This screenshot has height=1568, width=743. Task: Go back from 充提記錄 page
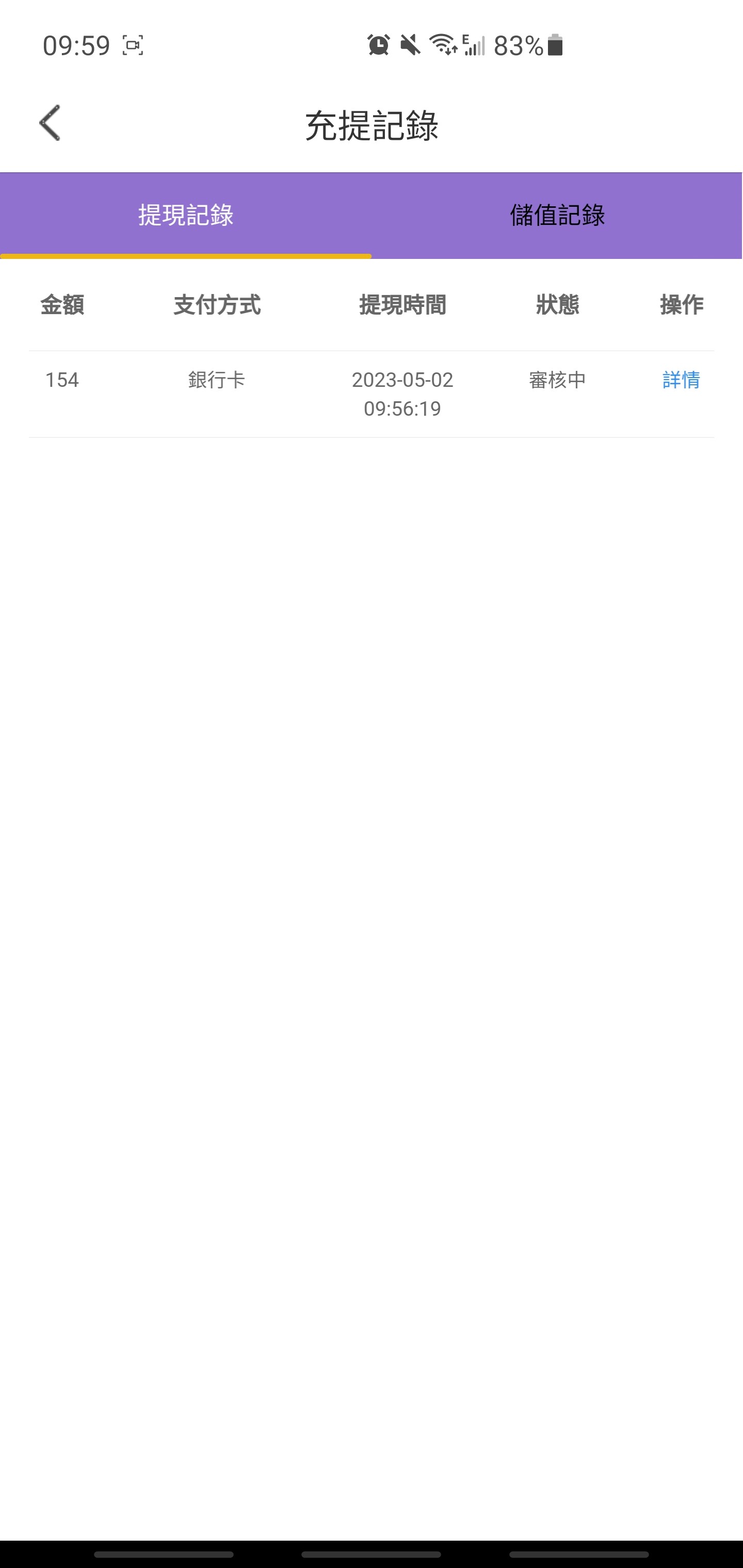(x=50, y=123)
